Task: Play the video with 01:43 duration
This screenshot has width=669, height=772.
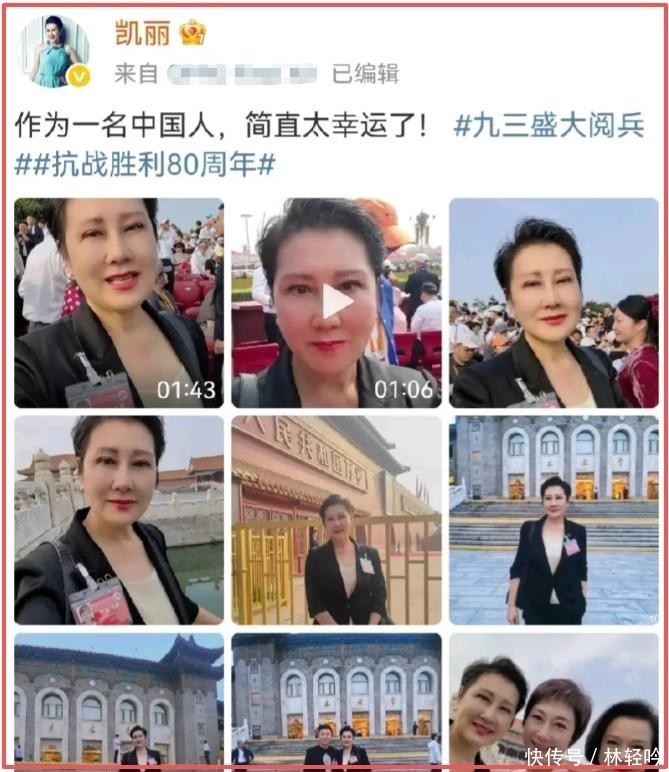Action: click(119, 303)
